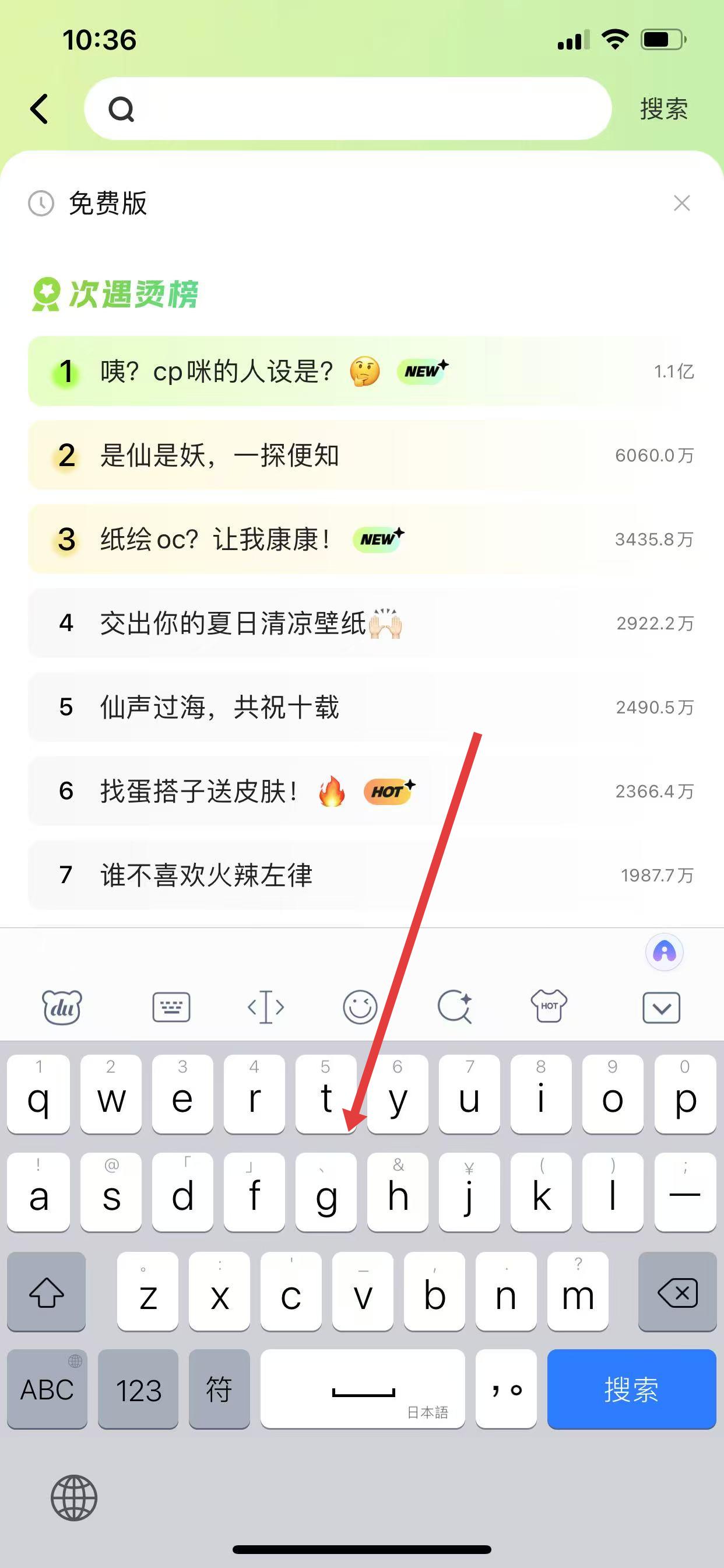Open the emoji panel on the keyboard

pos(360,1007)
